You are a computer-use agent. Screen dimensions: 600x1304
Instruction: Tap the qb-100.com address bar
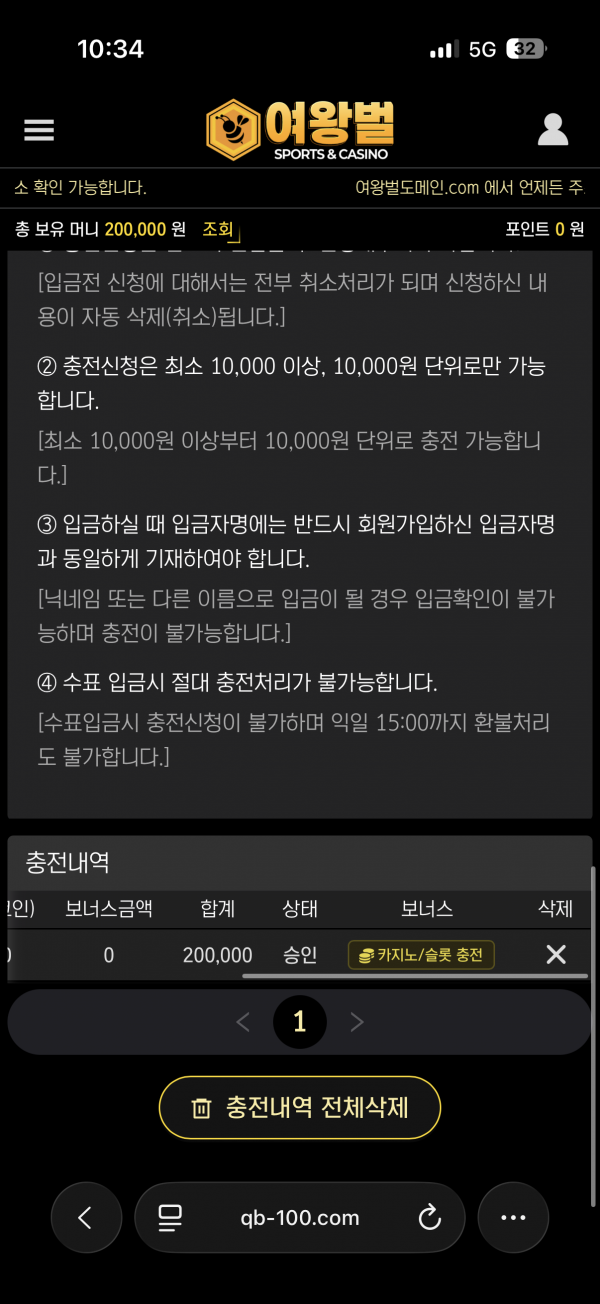point(300,1218)
